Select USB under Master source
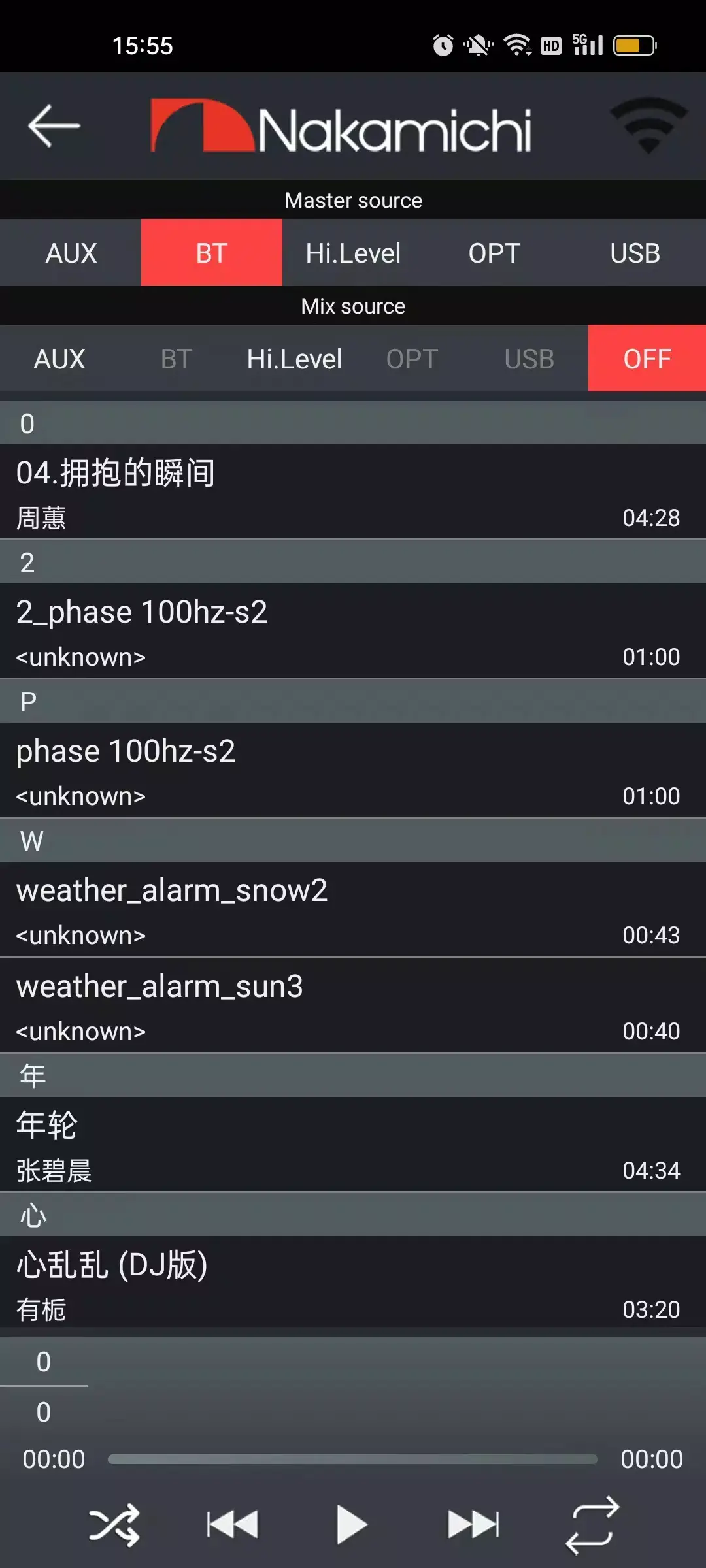This screenshot has width=706, height=1568. click(x=635, y=252)
